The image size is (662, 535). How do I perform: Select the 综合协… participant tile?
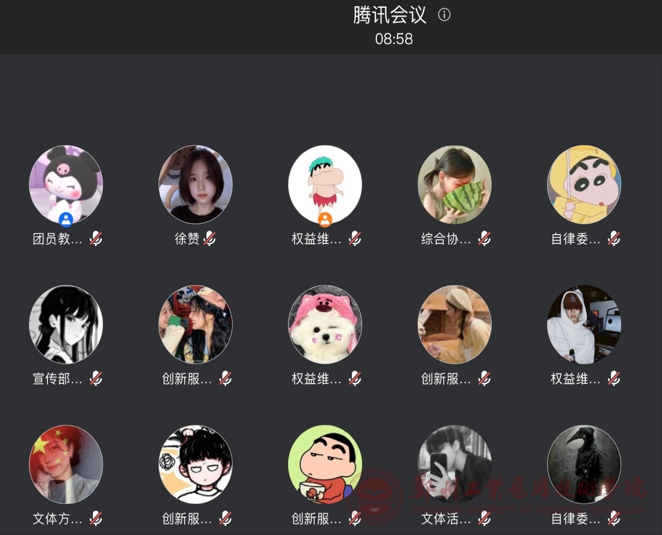coord(454,185)
